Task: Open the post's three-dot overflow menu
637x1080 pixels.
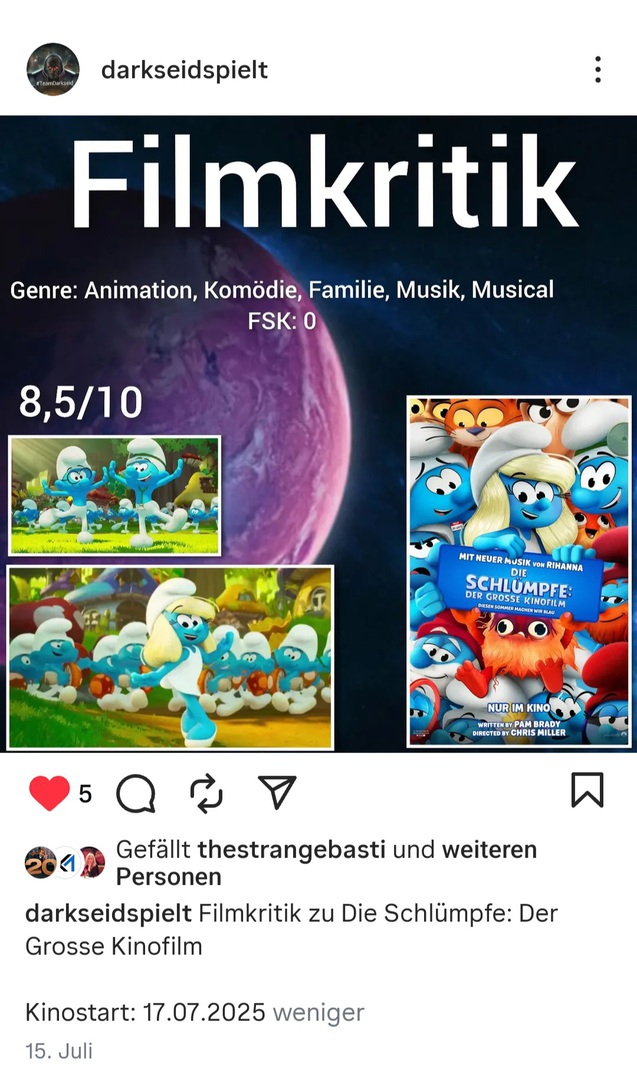Action: click(597, 70)
